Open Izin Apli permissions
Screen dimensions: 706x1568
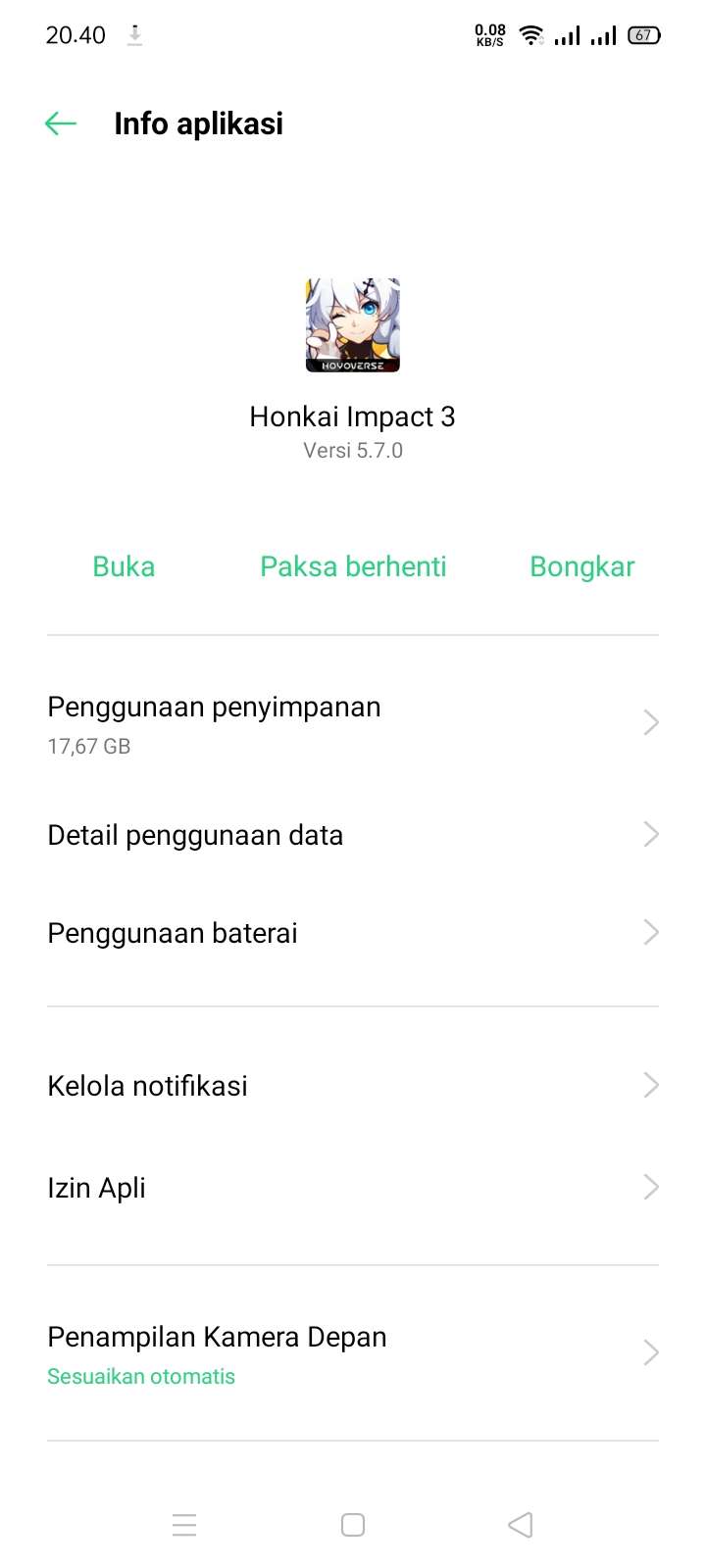[x=353, y=1188]
